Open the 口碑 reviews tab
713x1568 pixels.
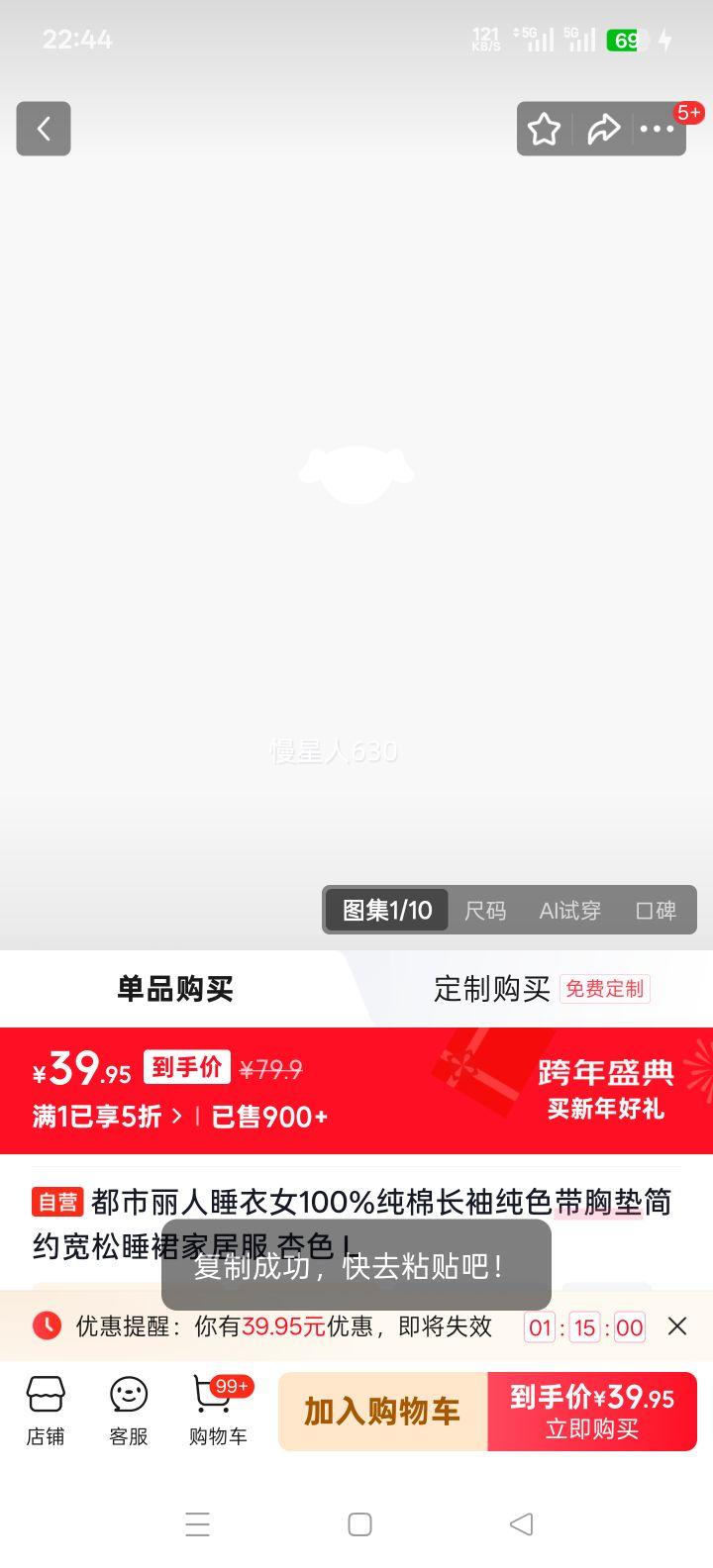pos(656,910)
